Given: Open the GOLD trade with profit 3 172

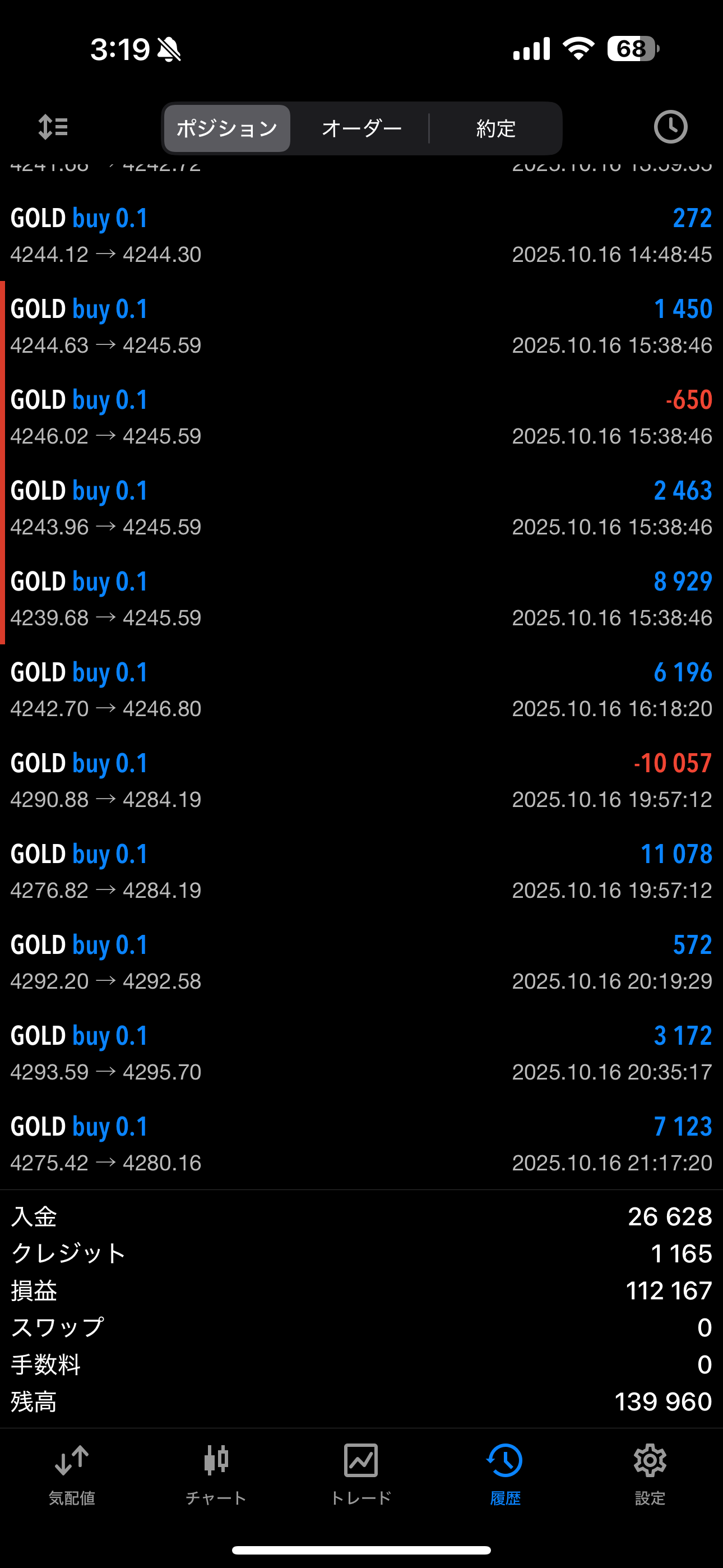Looking at the screenshot, I should pyautogui.click(x=361, y=1054).
